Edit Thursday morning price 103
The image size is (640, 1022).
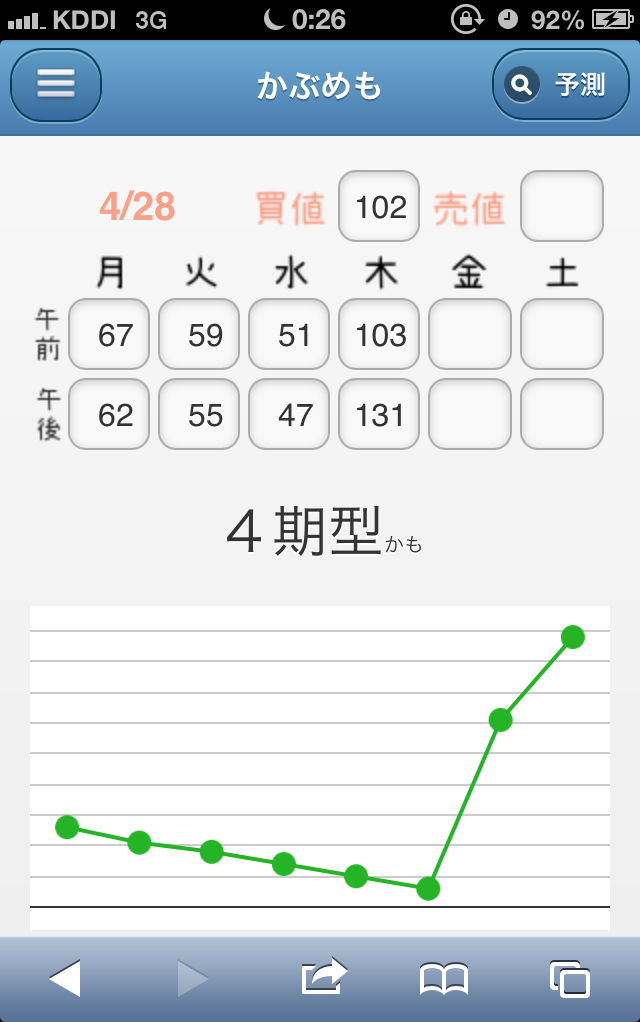[379, 334]
